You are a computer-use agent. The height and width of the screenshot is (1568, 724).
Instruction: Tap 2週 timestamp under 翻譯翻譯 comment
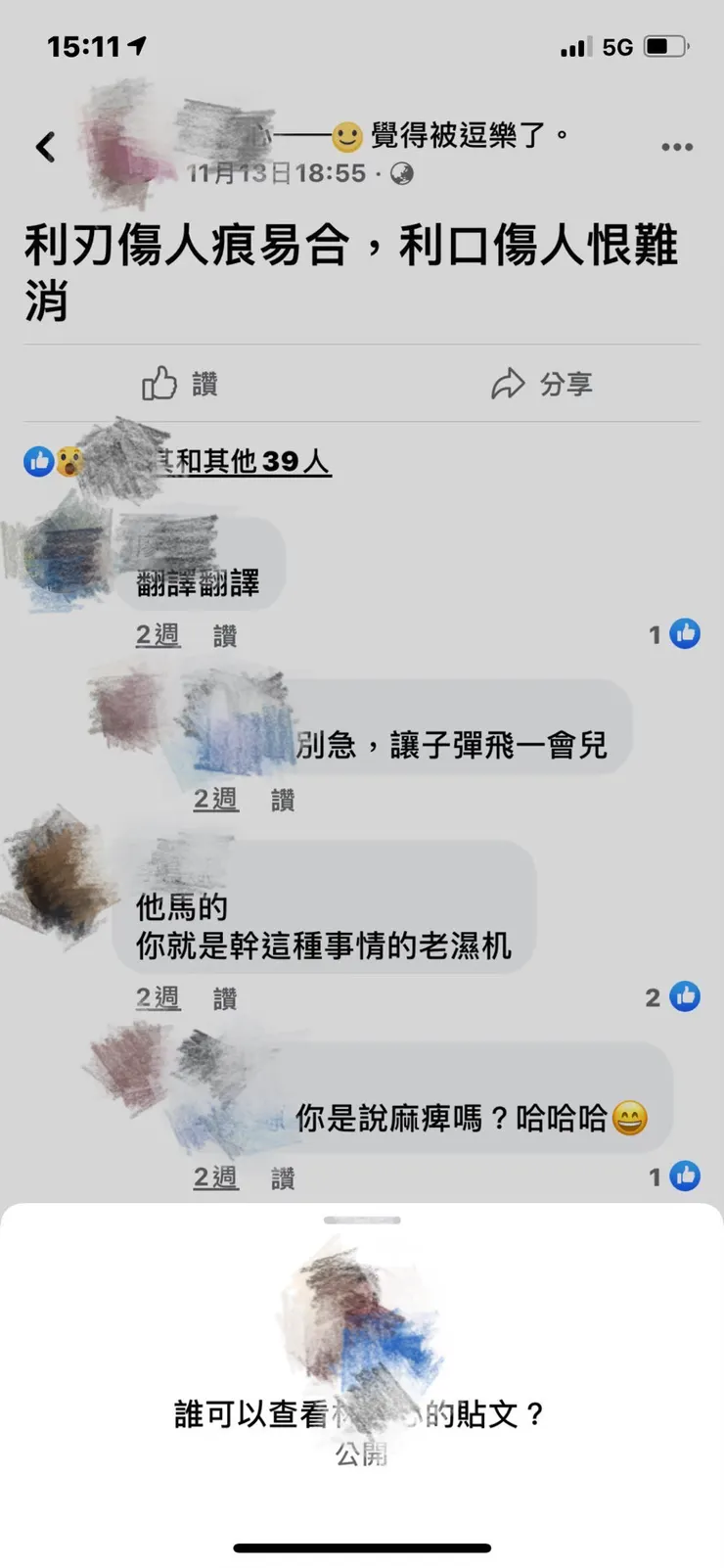coord(158,634)
